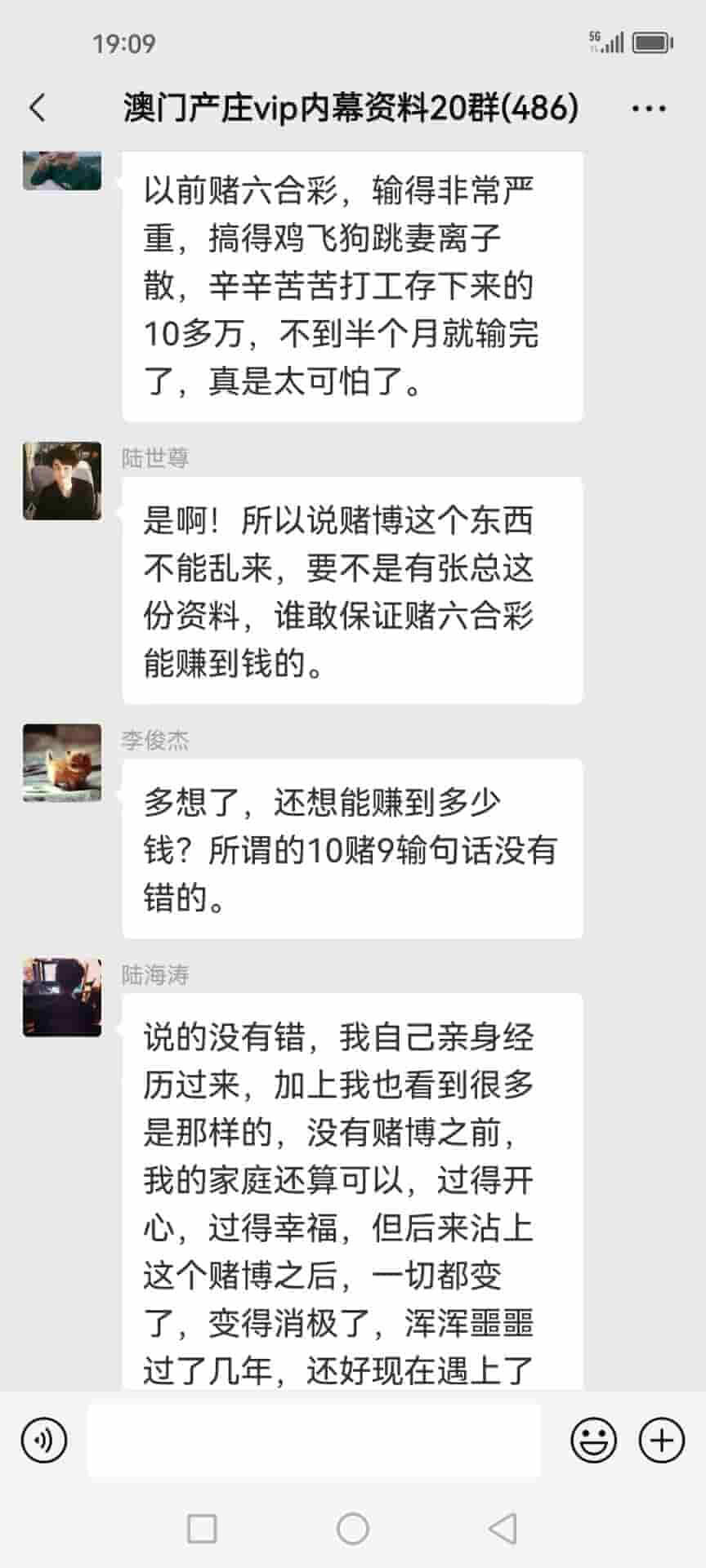706x1568 pixels.
Task: Open 李俊杰's avatar profile
Action: coord(62,762)
